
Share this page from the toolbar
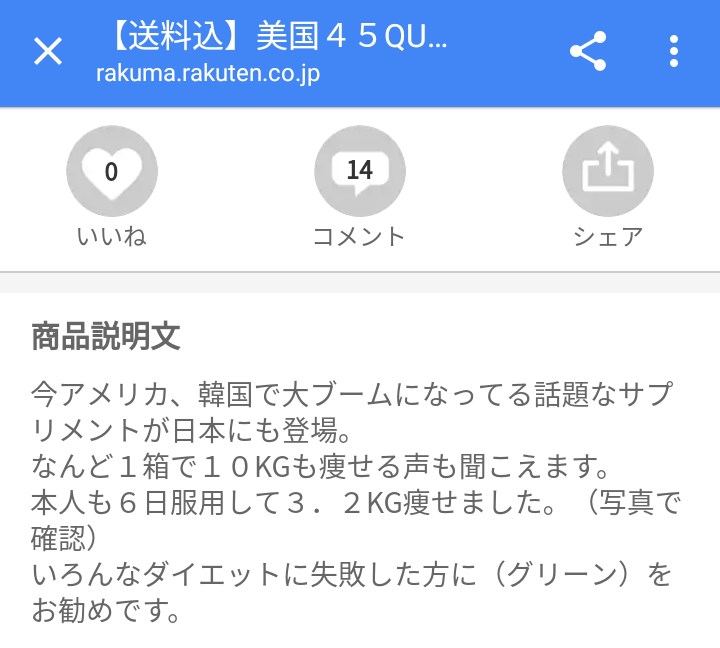coord(588,51)
